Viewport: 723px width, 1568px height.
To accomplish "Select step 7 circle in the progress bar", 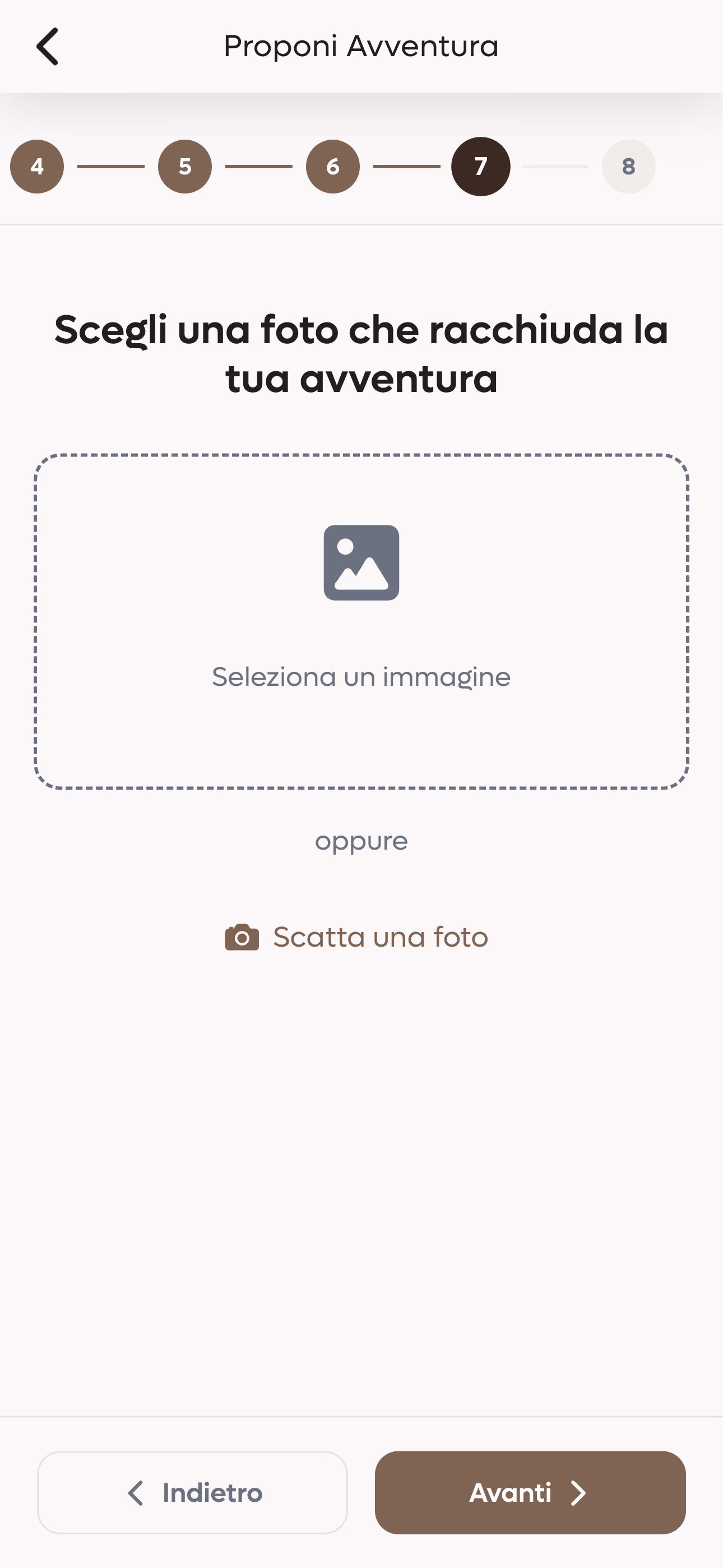I will point(480,166).
